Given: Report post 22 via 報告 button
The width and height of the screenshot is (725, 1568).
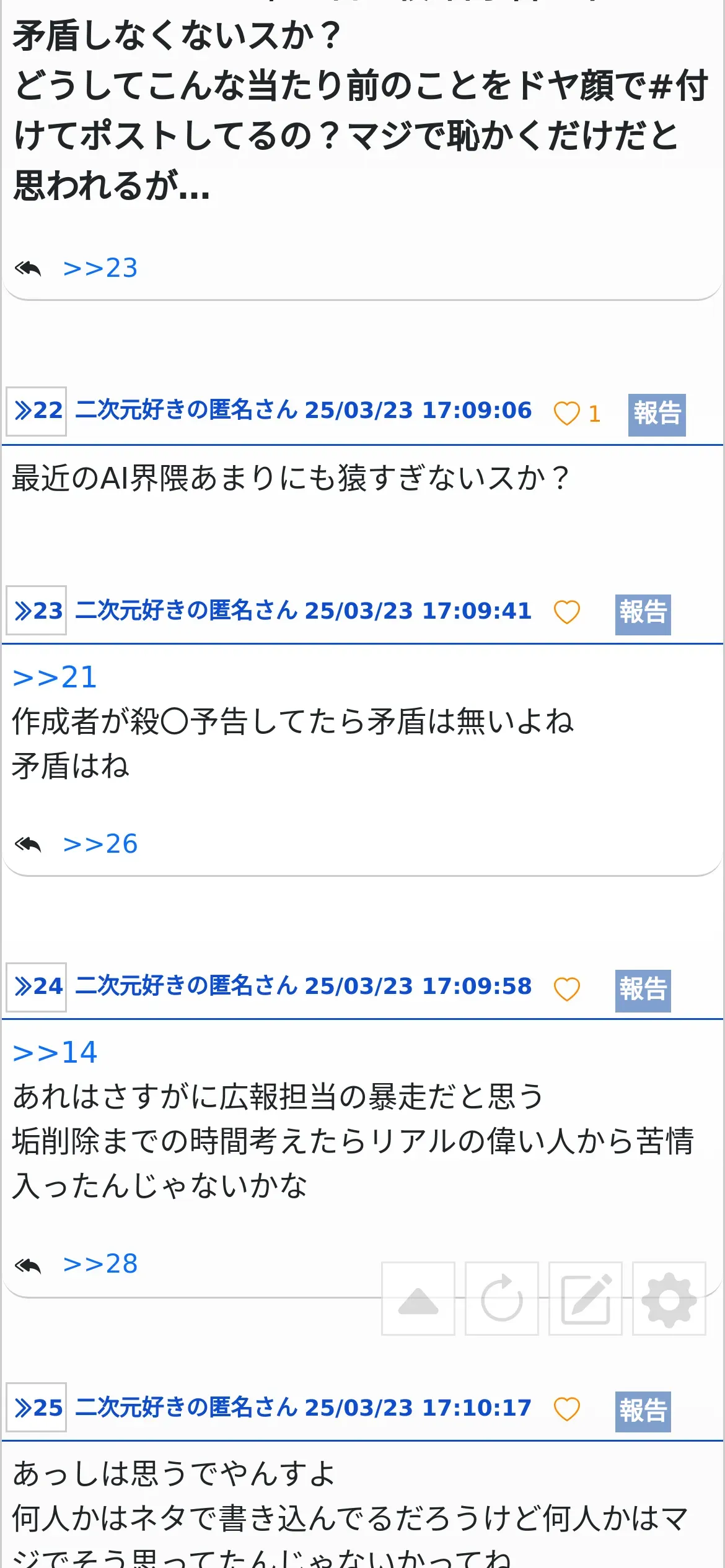Looking at the screenshot, I should coord(656,414).
